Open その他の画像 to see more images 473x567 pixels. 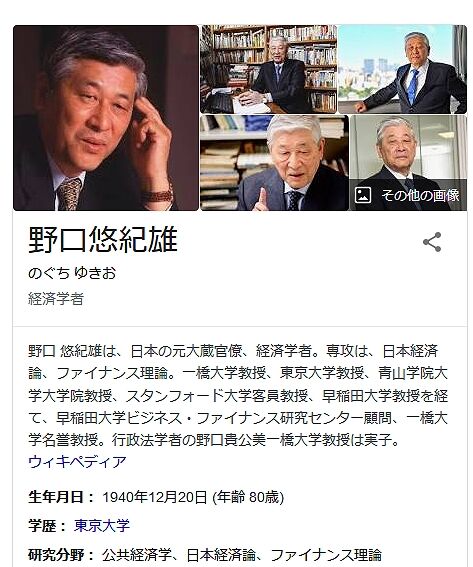pyautogui.click(x=408, y=195)
